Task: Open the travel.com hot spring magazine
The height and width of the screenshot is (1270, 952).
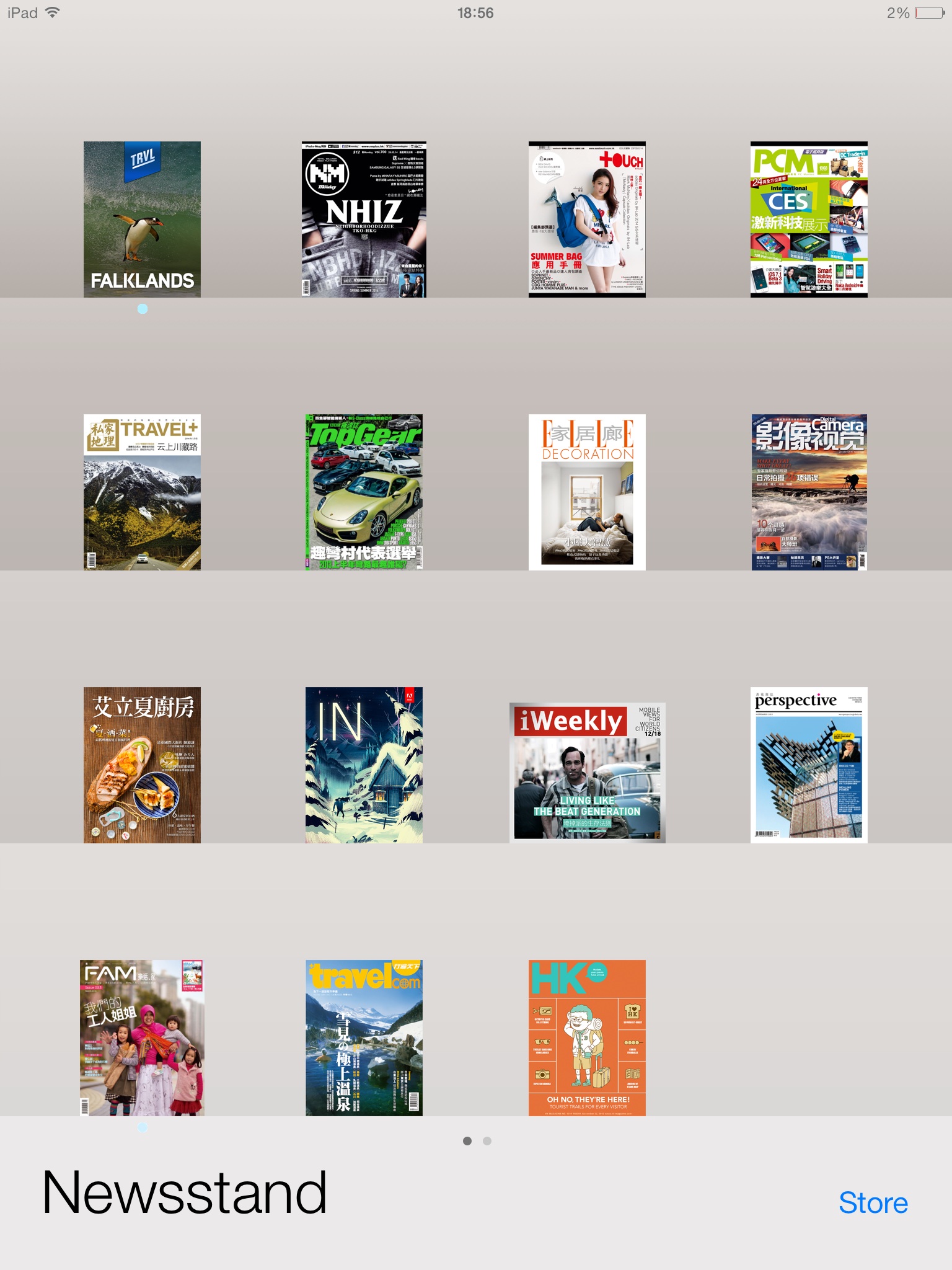Action: 364,1037
